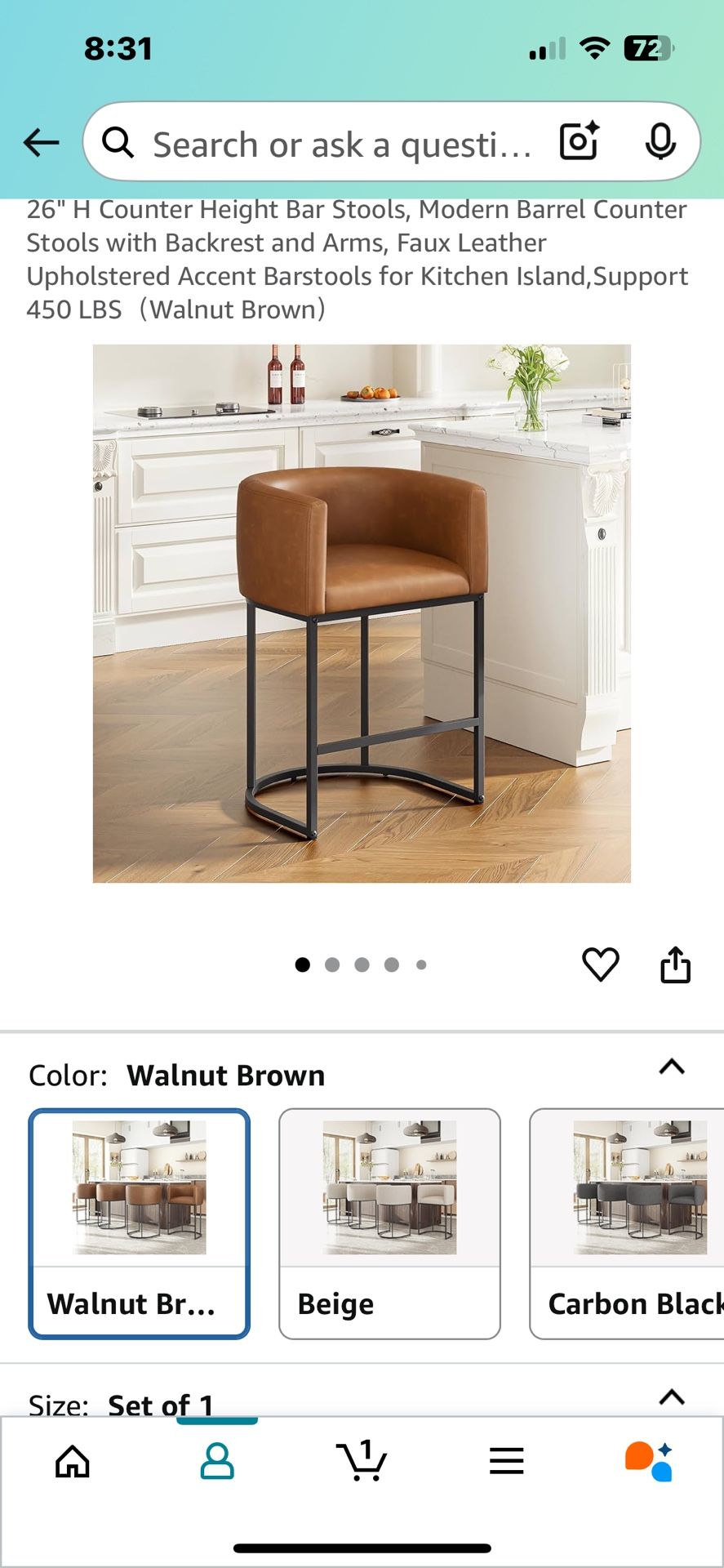Select the Walnut Brown color option
The width and height of the screenshot is (724, 1568).
139,1223
